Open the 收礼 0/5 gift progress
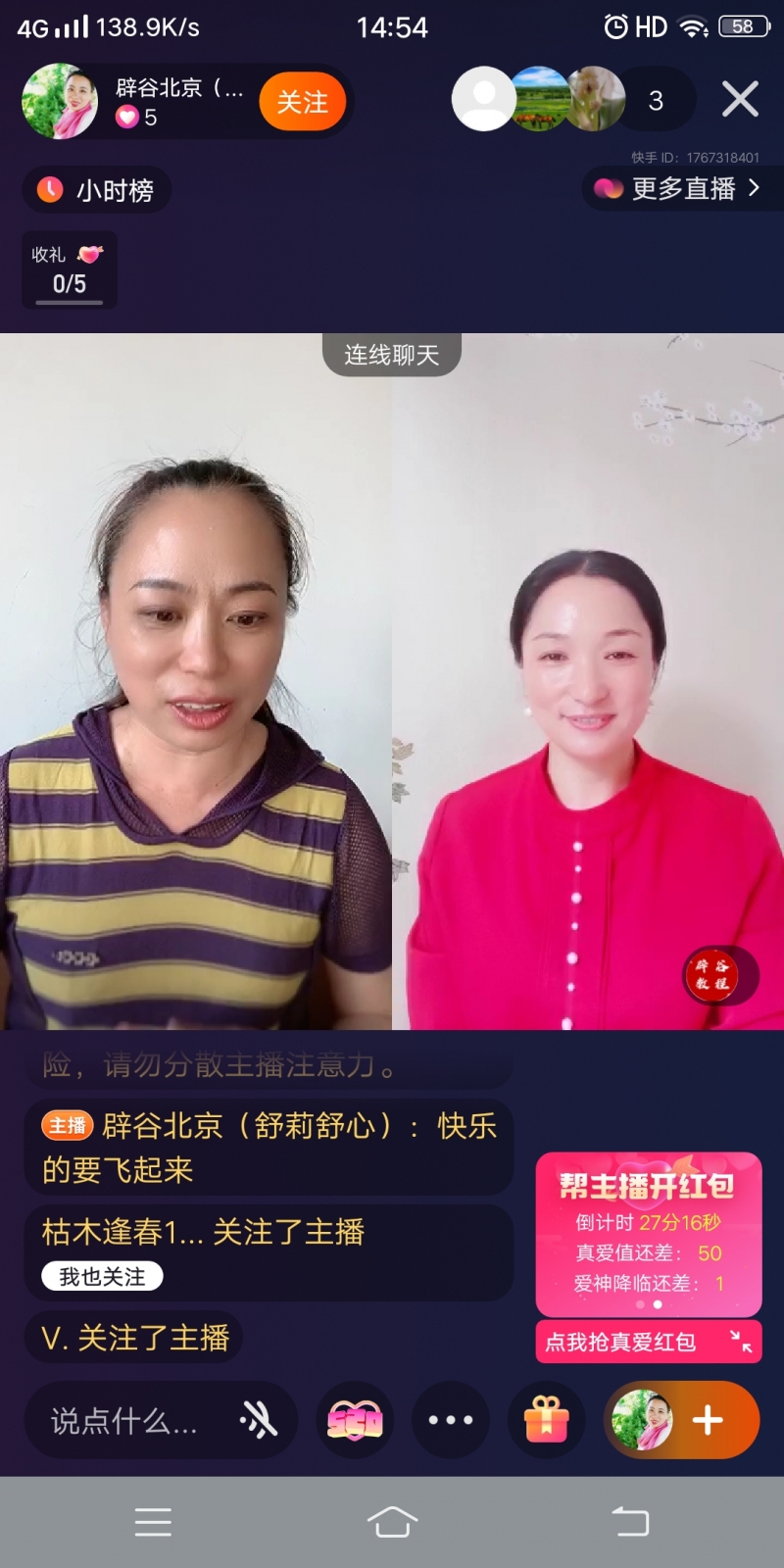The width and height of the screenshot is (784, 1568). [69, 270]
